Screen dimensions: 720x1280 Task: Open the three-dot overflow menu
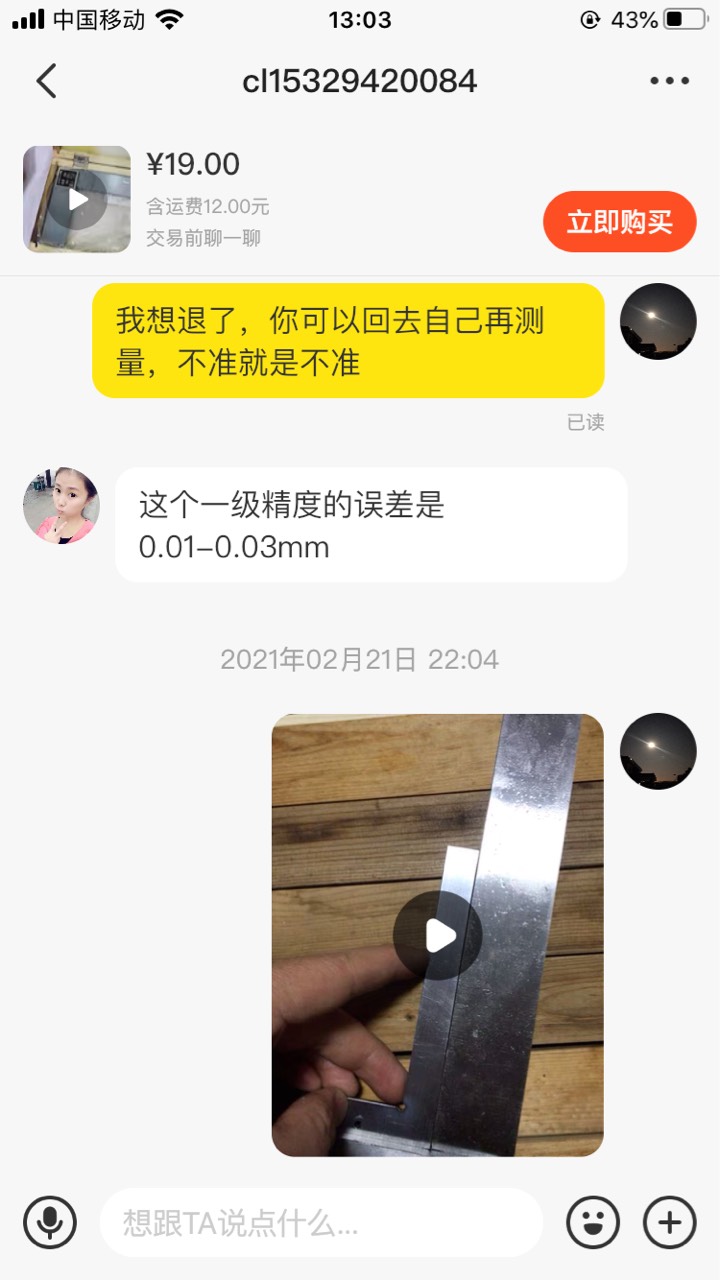pos(669,81)
